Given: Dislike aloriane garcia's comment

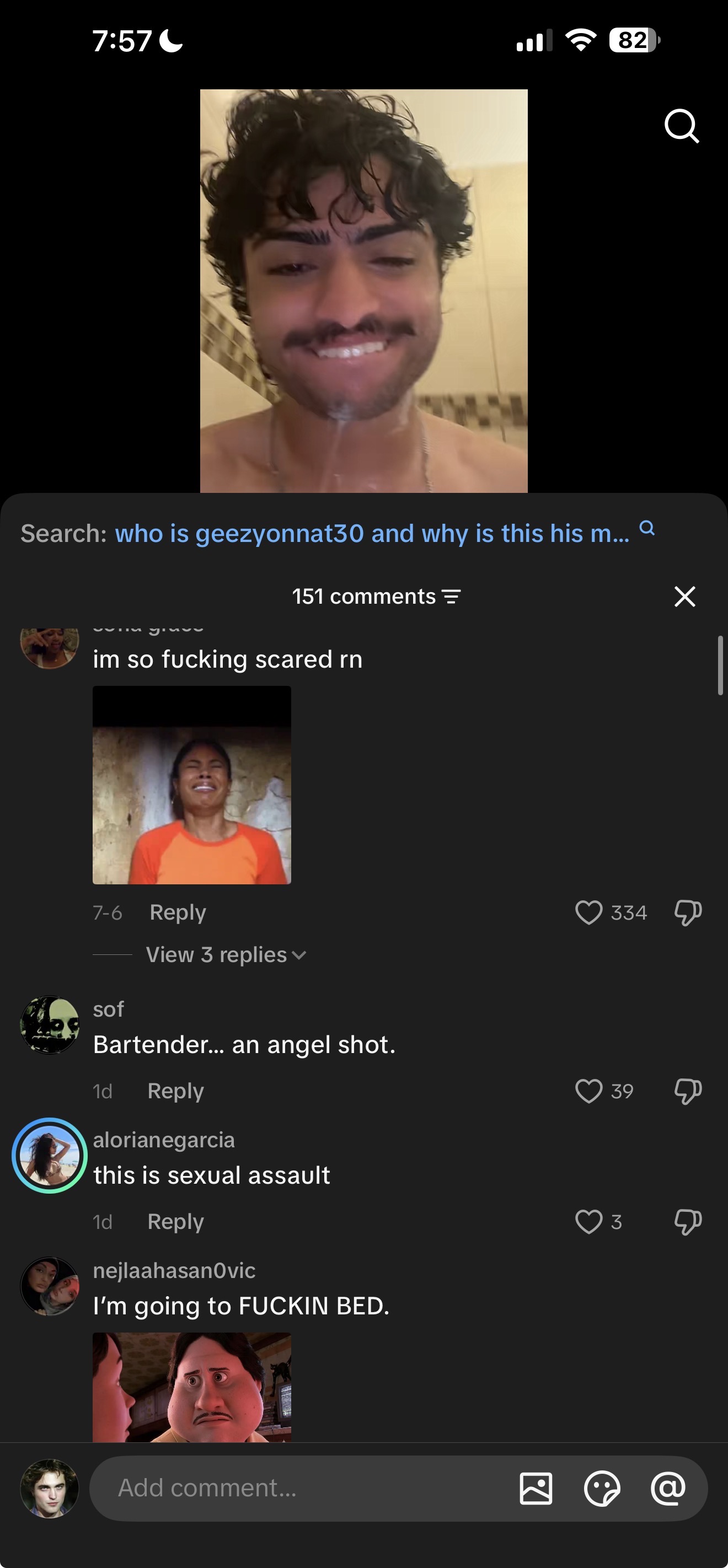Looking at the screenshot, I should [x=688, y=1222].
